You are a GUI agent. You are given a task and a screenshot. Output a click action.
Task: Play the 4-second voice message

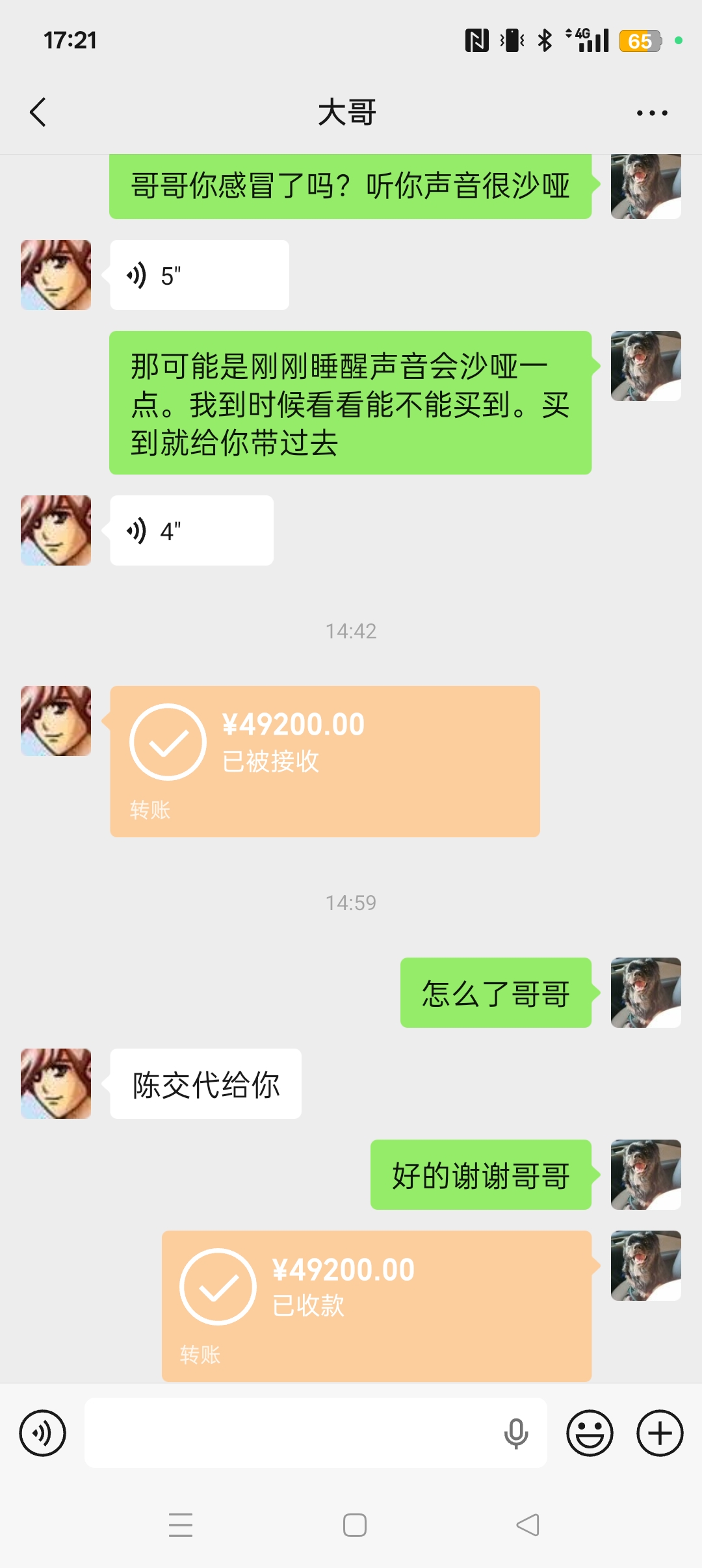(192, 530)
